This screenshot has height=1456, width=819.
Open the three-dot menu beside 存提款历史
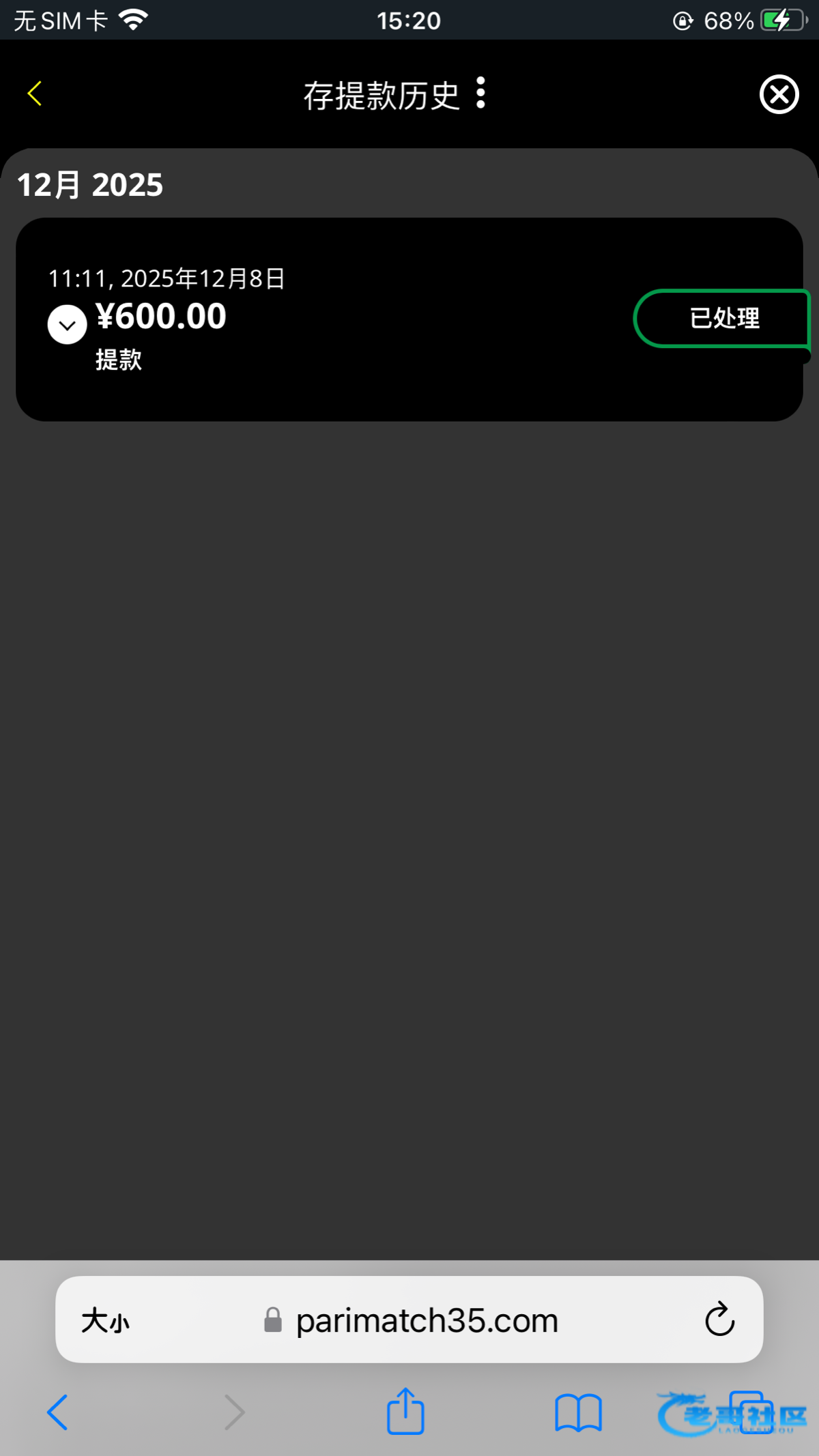point(480,93)
